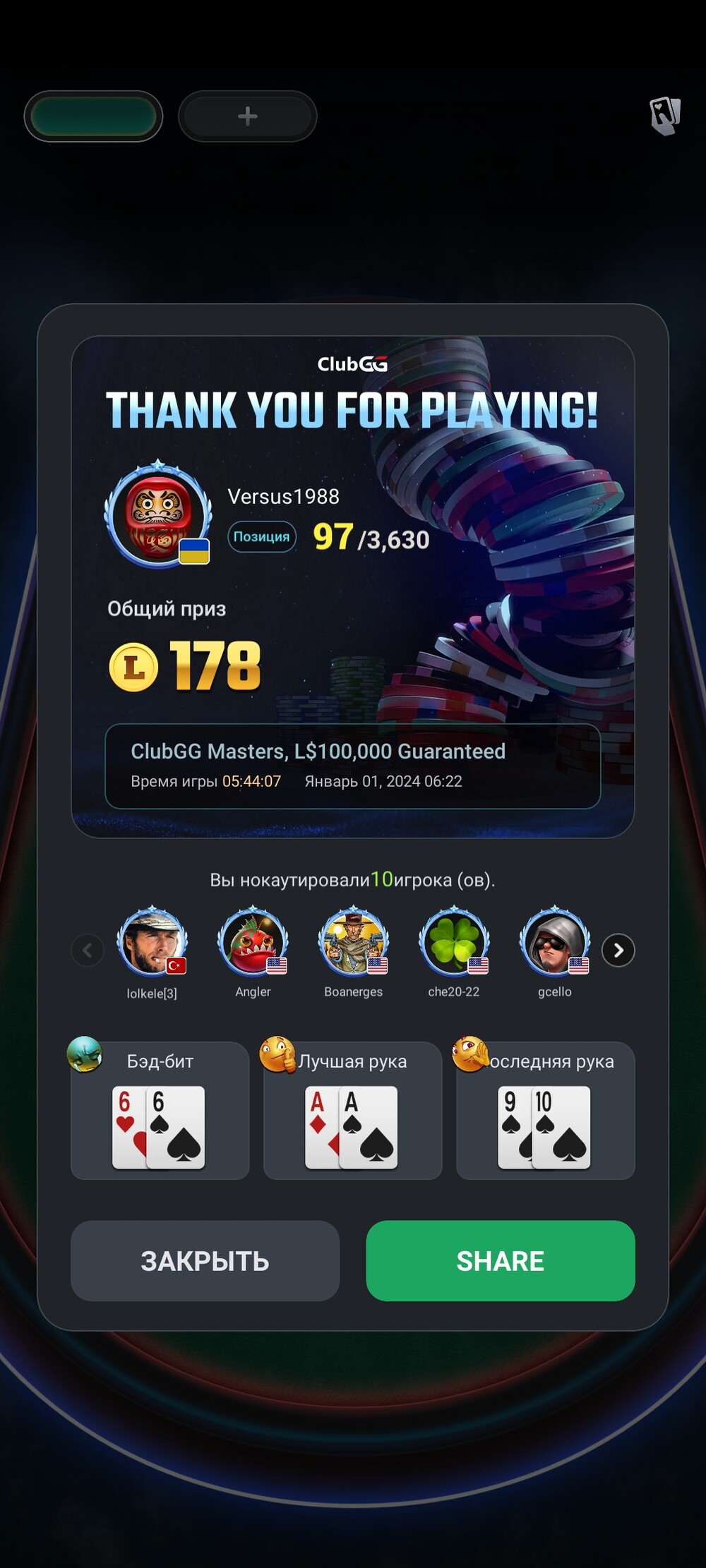Open the cards icon in top corner
The height and width of the screenshot is (1568, 706).
tap(664, 116)
